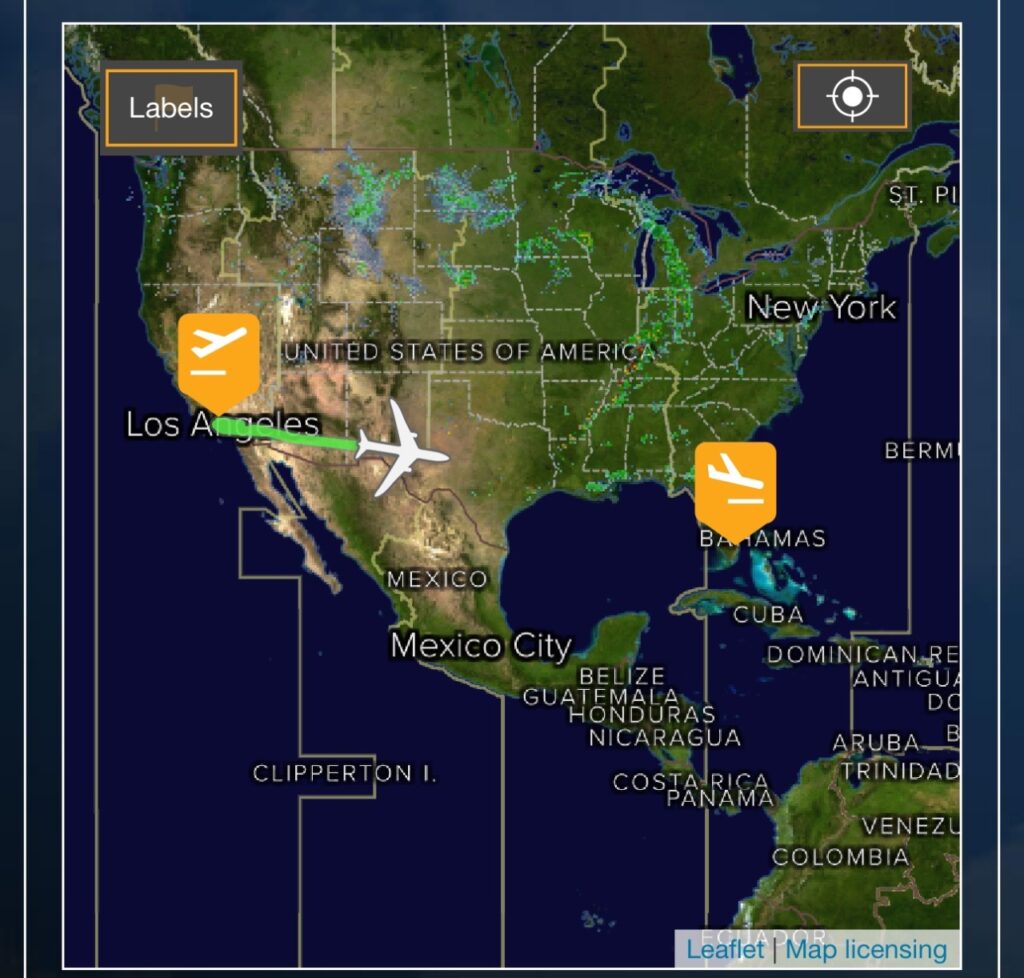Viewport: 1024px width, 978px height.
Task: Open the Map licensing link
Action: coord(866,949)
